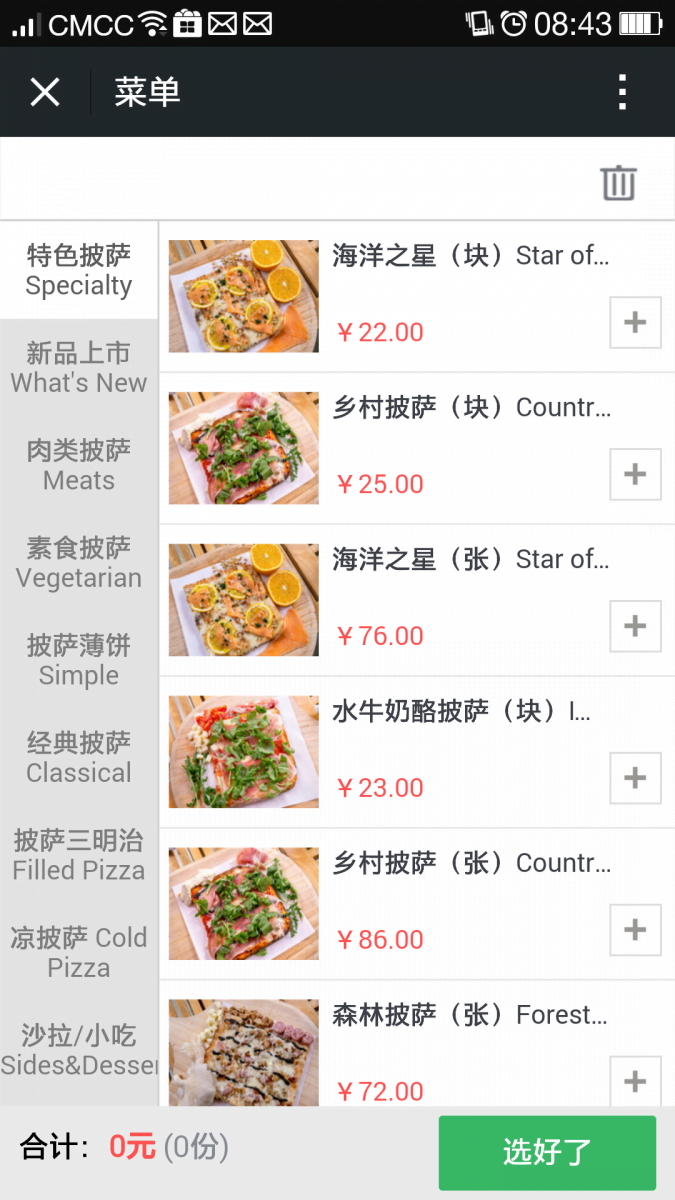This screenshot has width=675, height=1200.
Task: Go to the Classical pizza category
Action: (79, 758)
